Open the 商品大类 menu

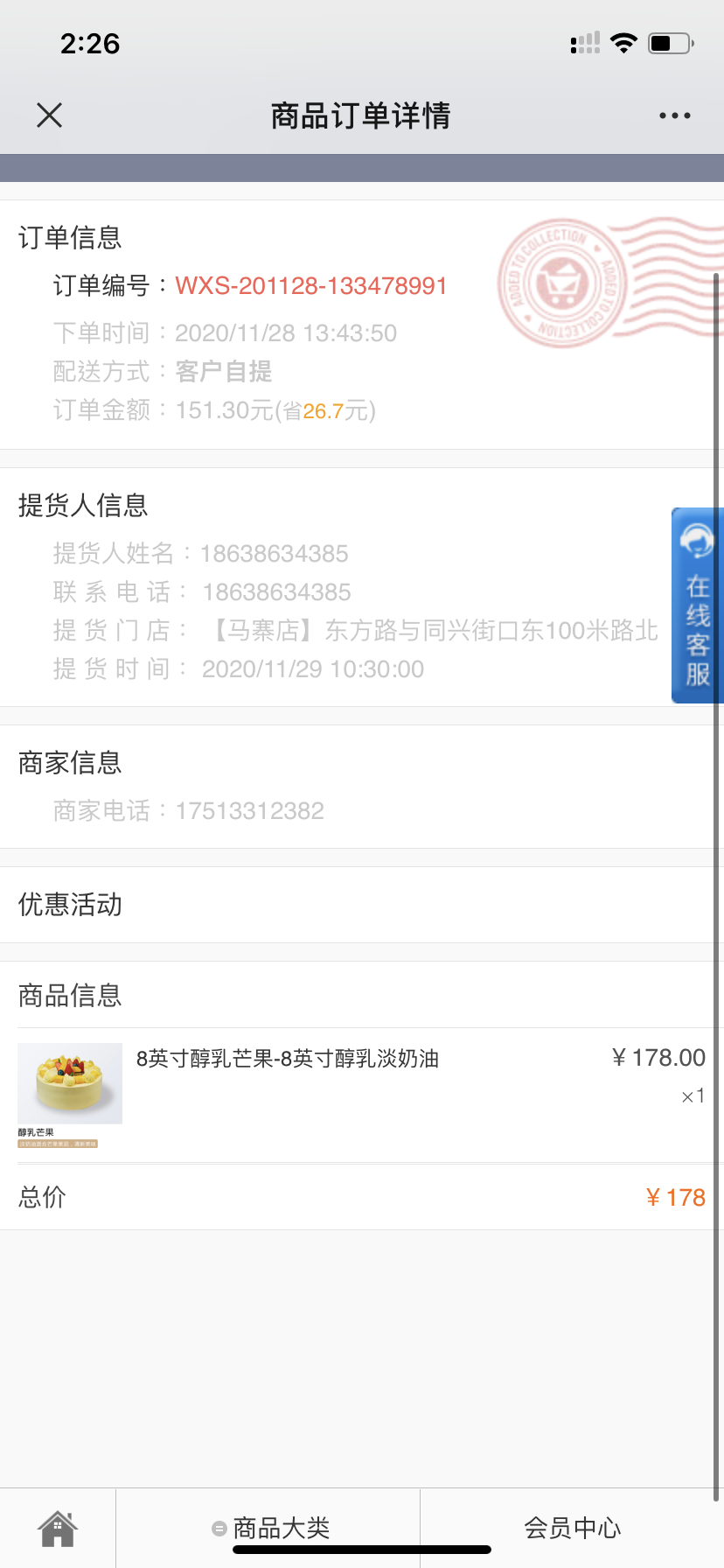pos(270,1529)
